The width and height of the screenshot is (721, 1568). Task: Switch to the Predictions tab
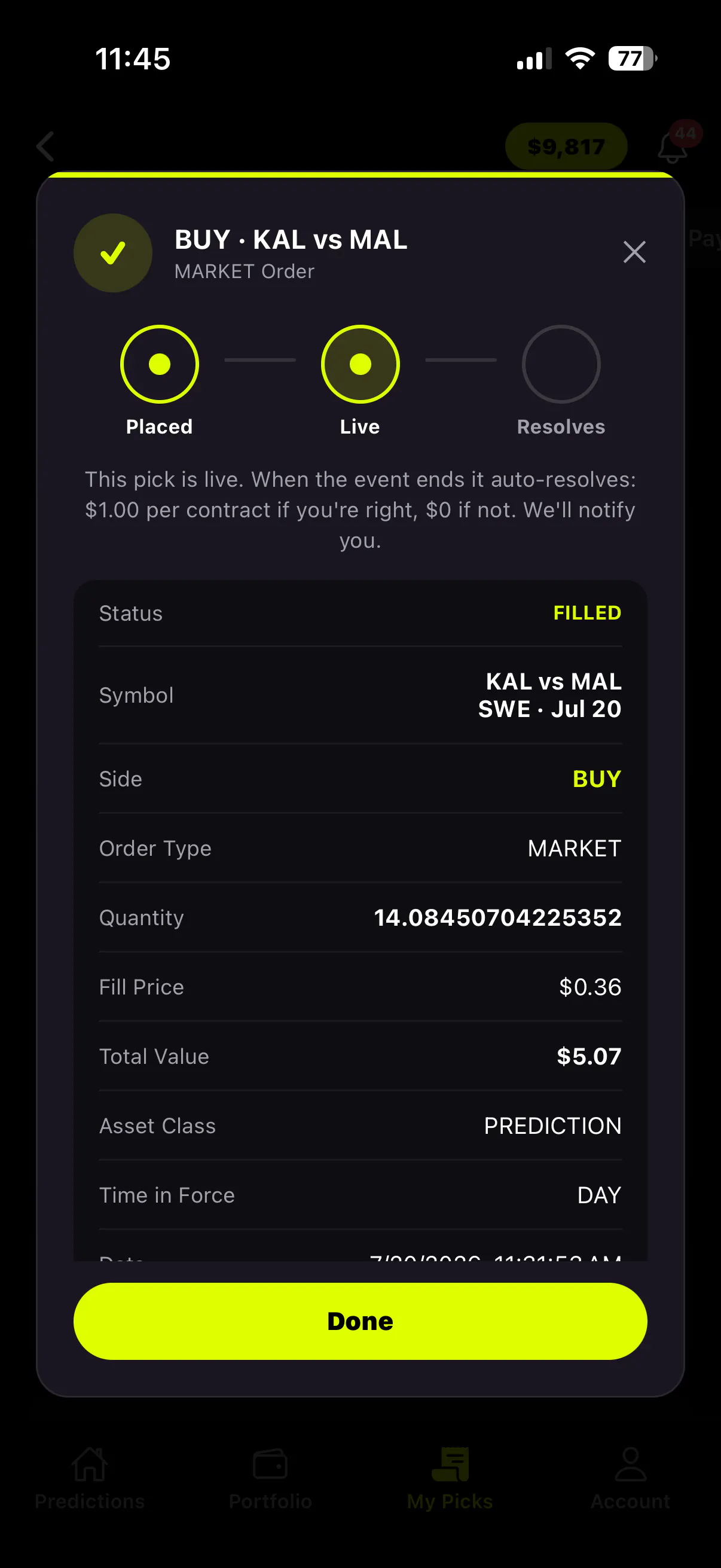[90, 1479]
